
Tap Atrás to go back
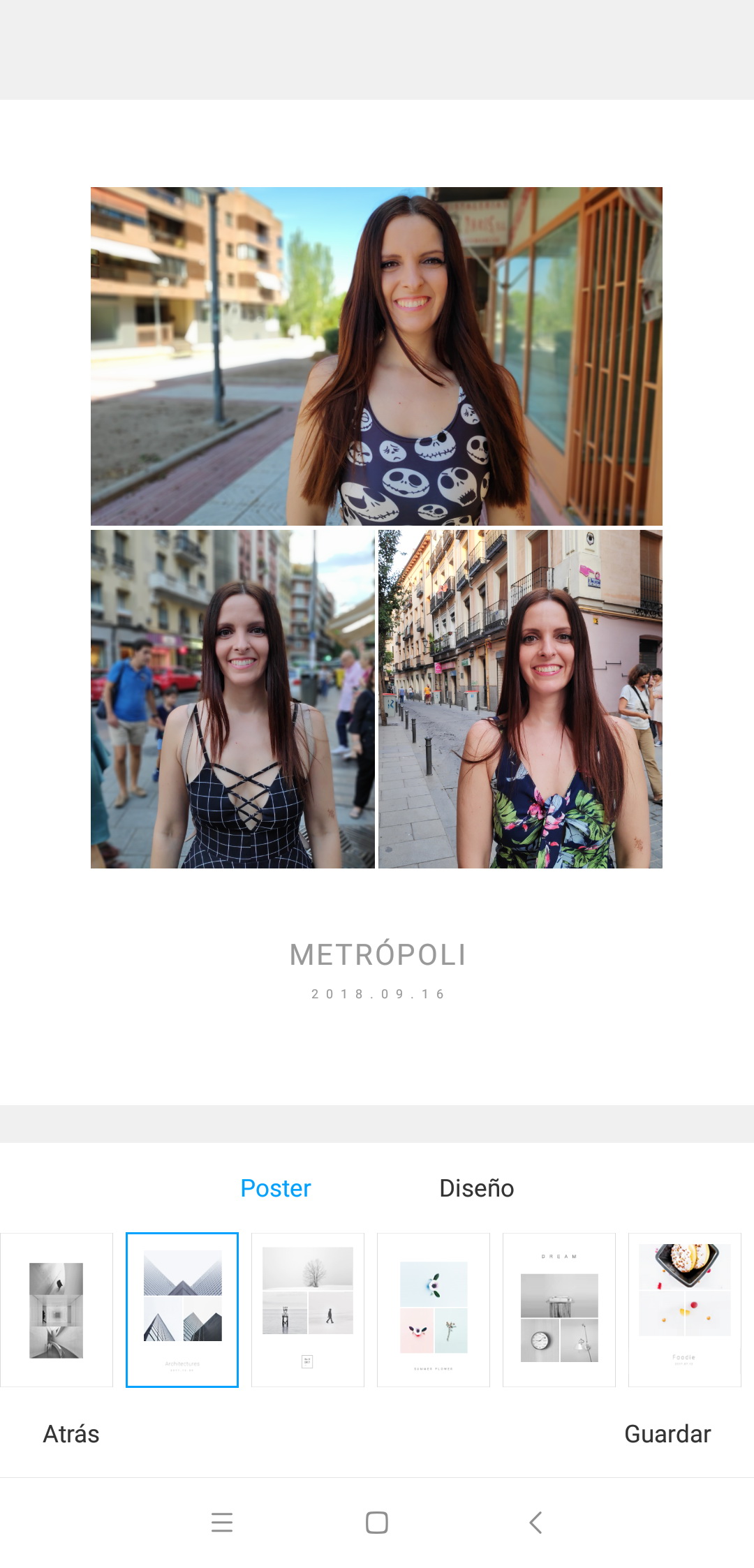click(71, 1434)
